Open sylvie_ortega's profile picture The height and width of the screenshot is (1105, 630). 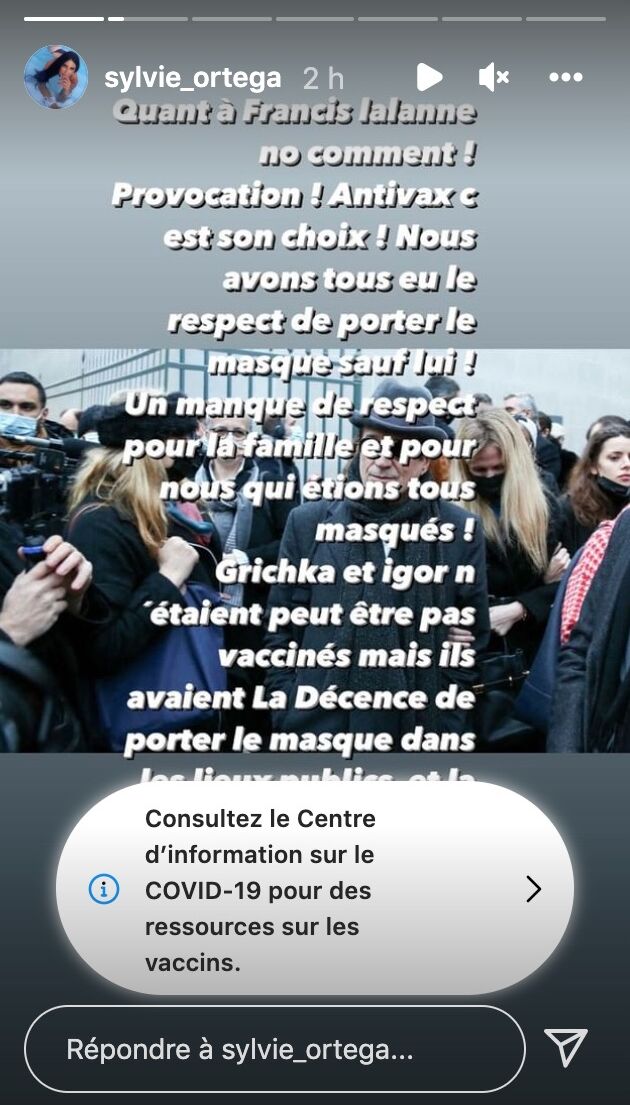tap(56, 77)
